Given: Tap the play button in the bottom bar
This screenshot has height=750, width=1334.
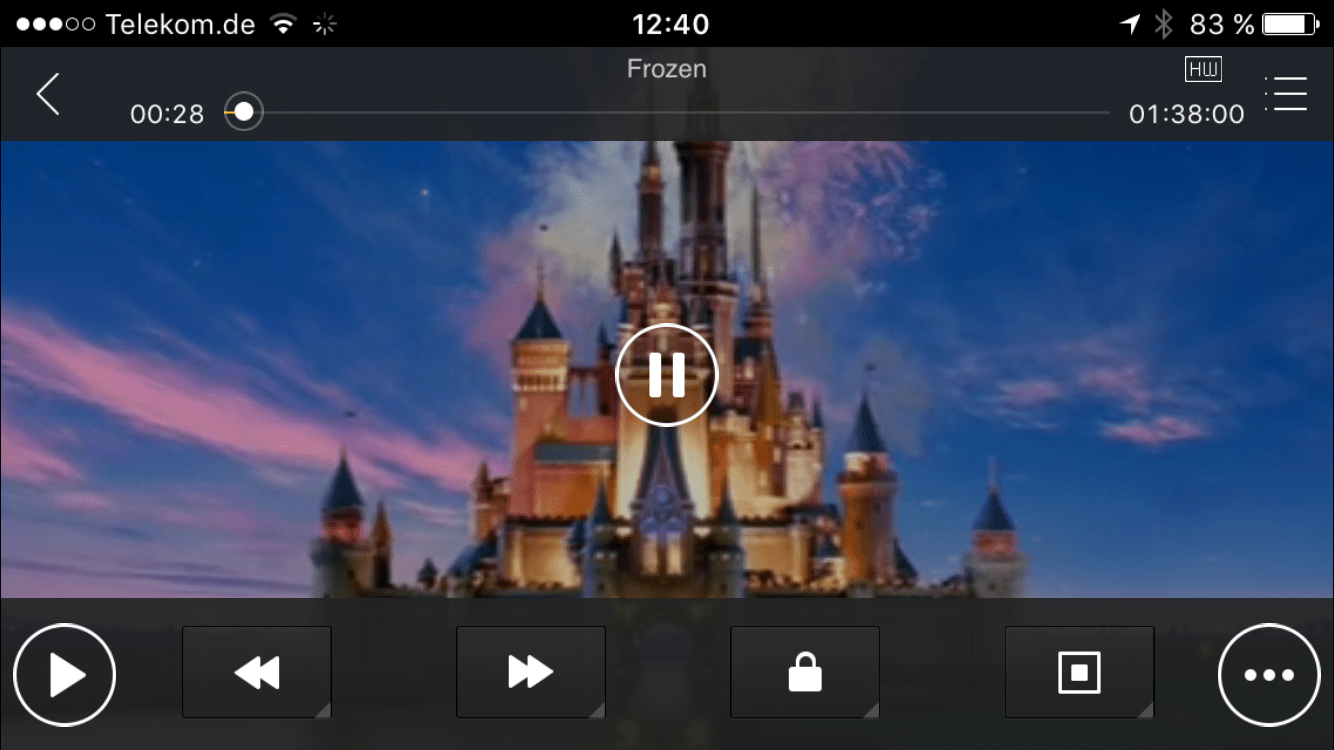Looking at the screenshot, I should pyautogui.click(x=65, y=674).
